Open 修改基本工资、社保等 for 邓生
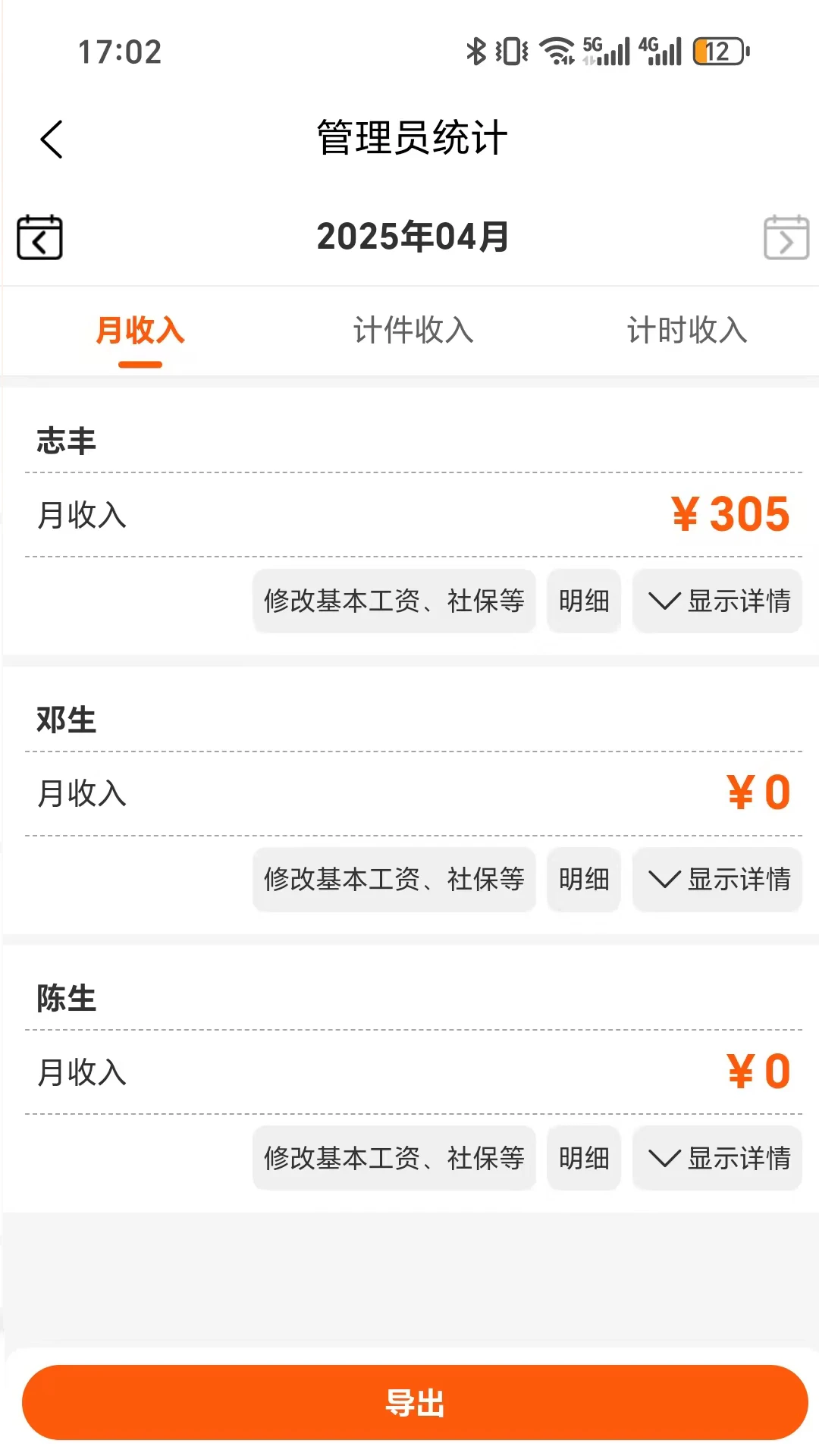 (x=394, y=880)
